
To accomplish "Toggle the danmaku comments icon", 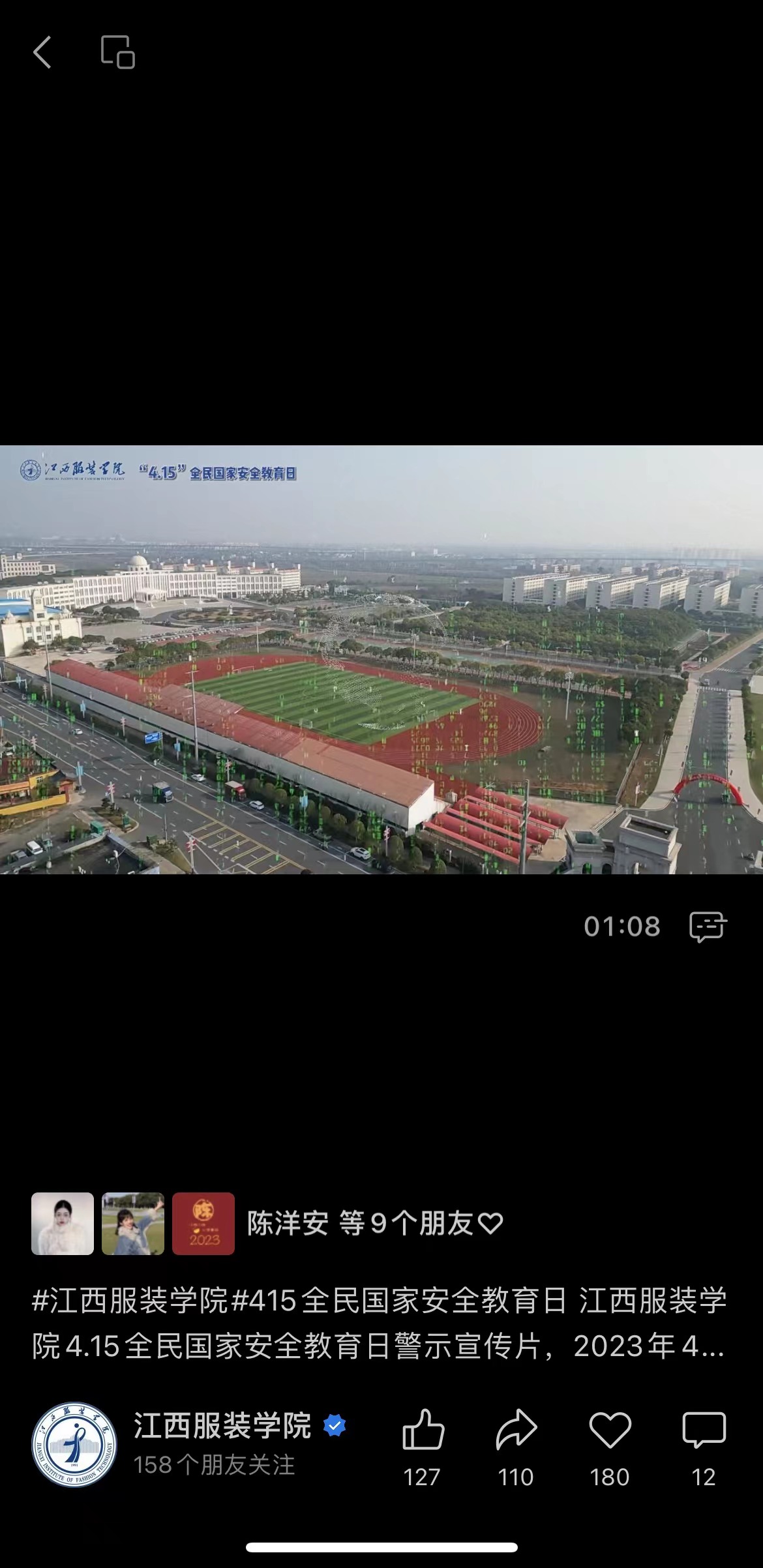I will (708, 926).
